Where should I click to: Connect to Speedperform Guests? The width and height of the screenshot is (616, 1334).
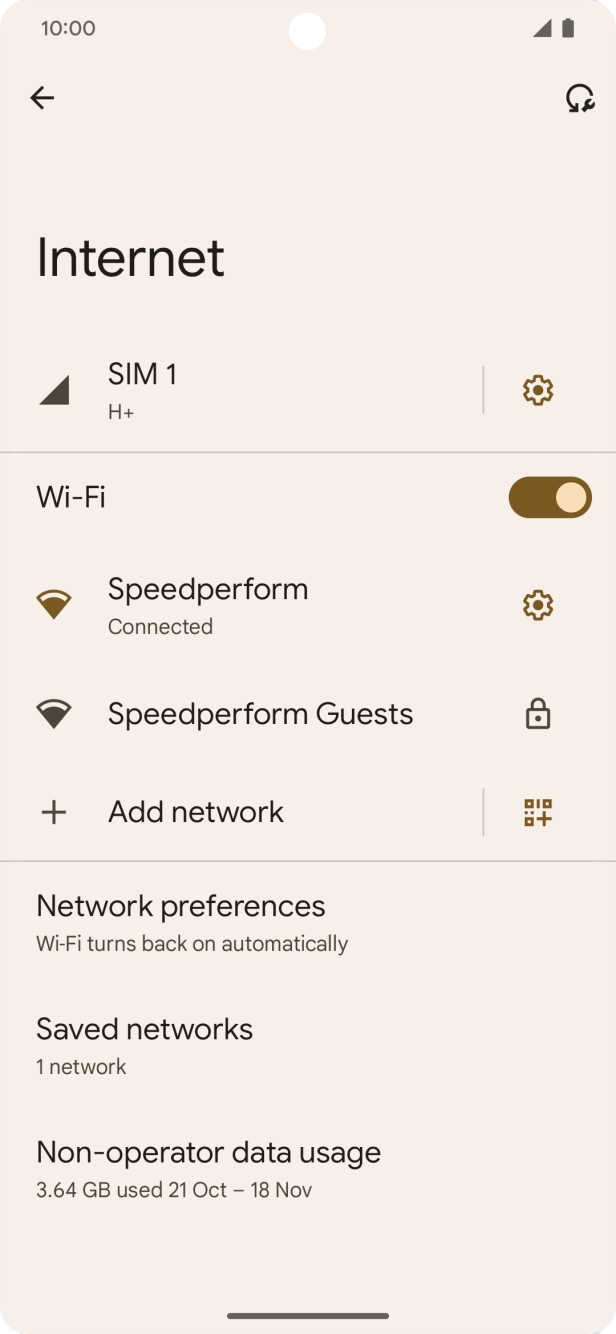(260, 714)
